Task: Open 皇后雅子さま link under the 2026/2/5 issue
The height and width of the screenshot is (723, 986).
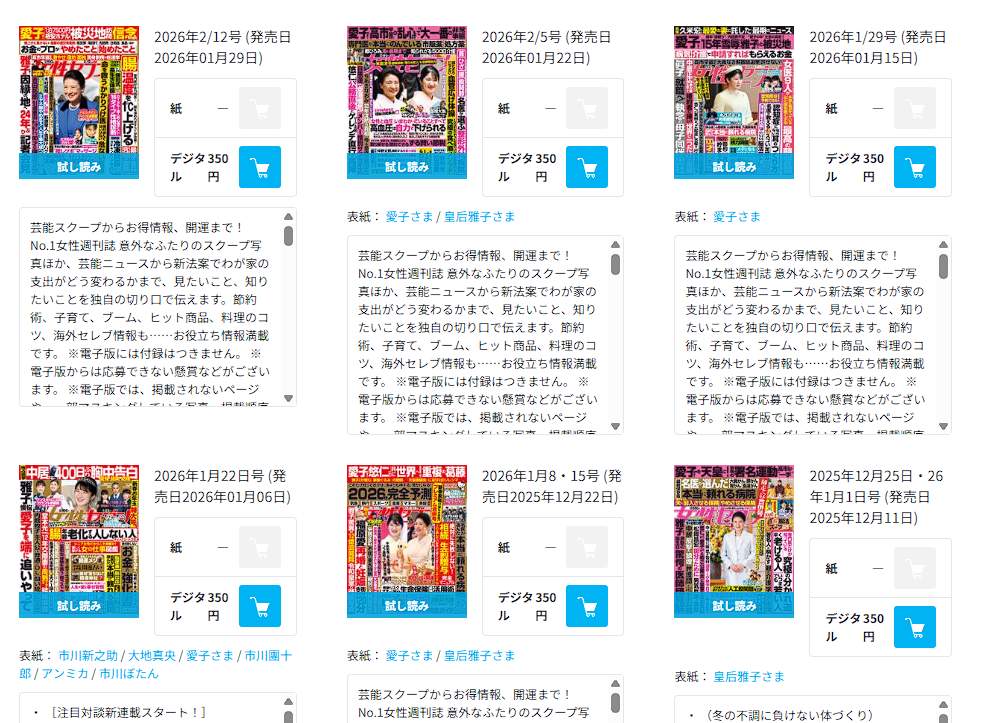Action: [479, 216]
